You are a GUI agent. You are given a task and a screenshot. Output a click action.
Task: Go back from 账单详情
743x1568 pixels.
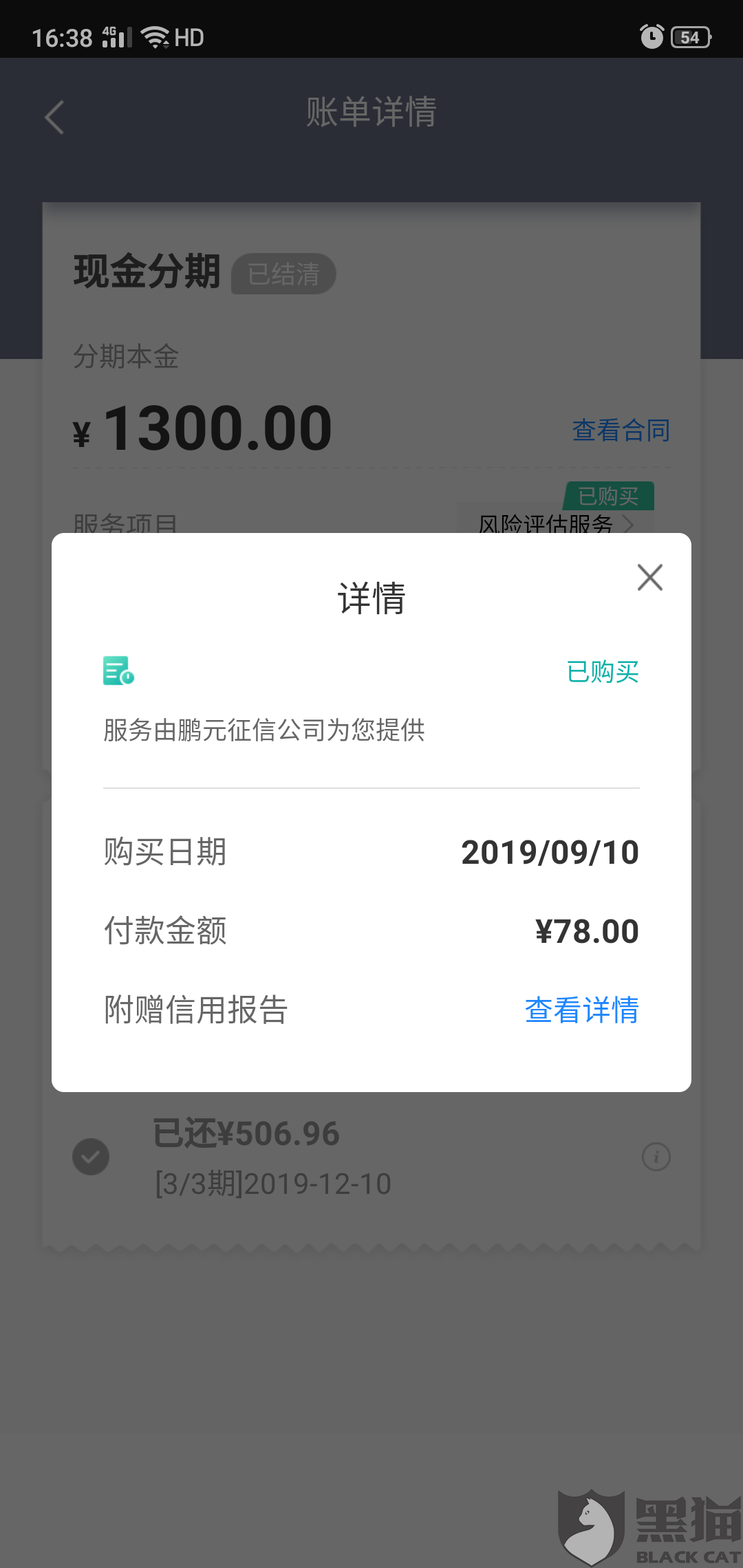pos(54,117)
